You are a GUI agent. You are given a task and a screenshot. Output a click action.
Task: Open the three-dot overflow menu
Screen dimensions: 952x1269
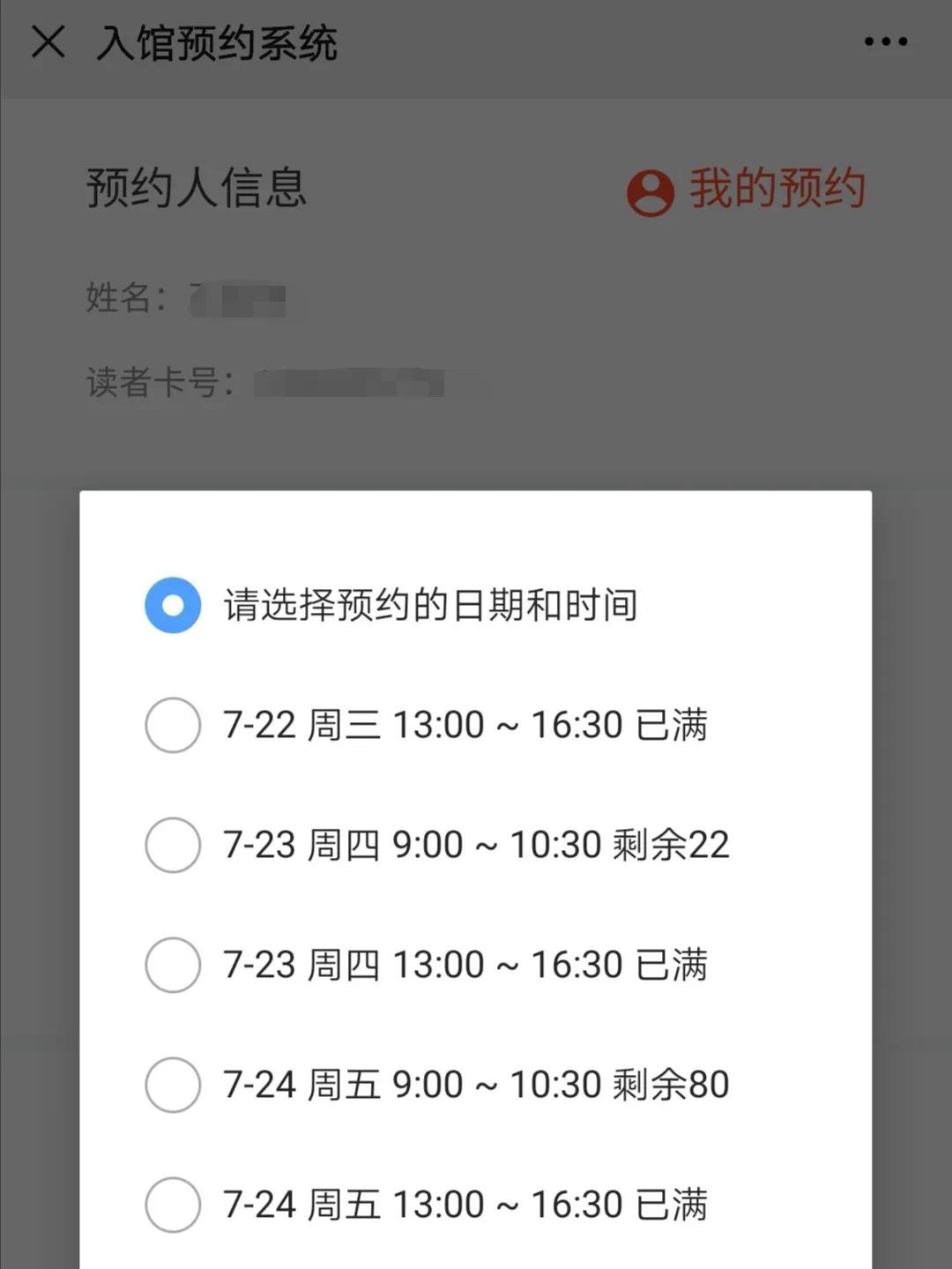click(x=885, y=41)
